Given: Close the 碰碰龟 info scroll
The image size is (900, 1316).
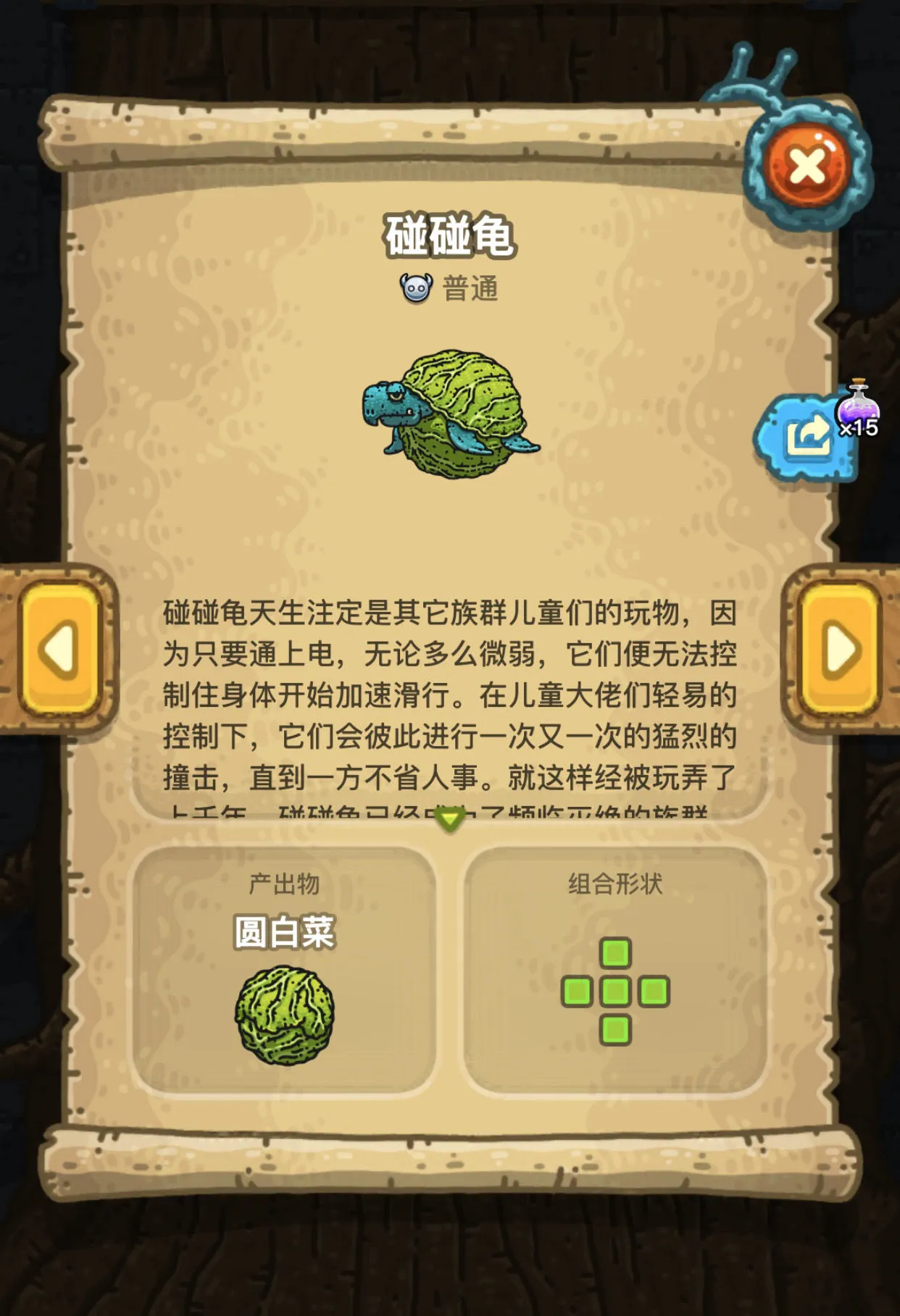Looking at the screenshot, I should coord(807,167).
